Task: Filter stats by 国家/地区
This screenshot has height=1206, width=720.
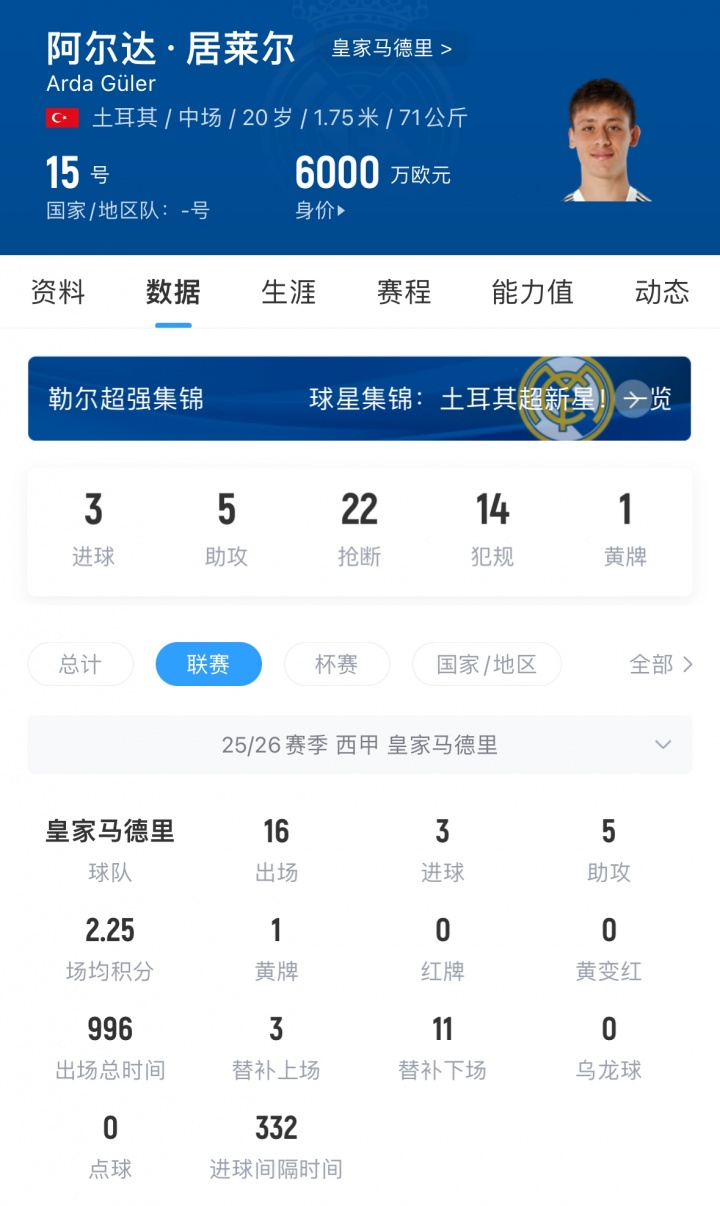Action: pos(486,664)
